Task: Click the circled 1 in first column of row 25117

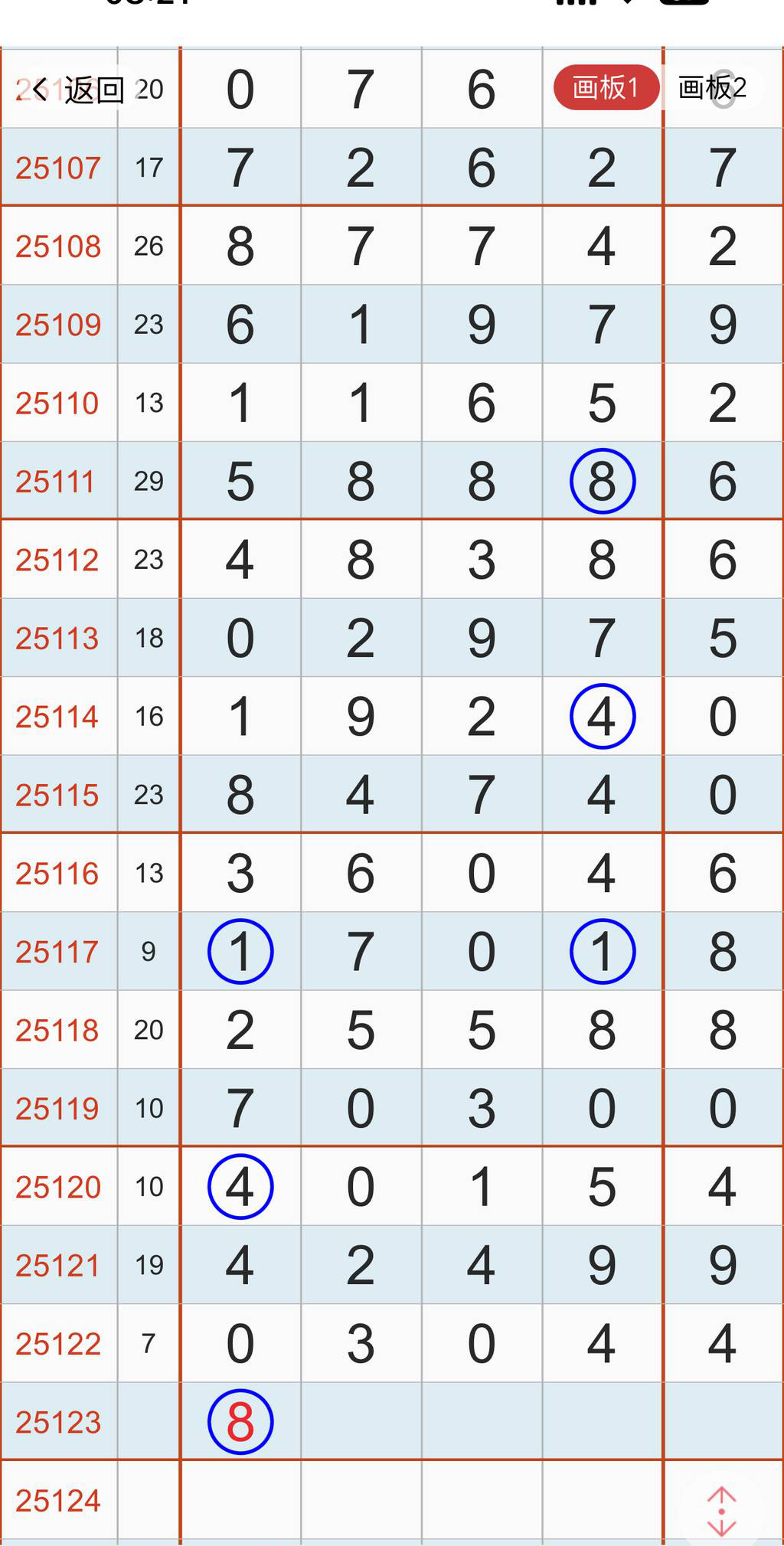Action: pos(240,951)
